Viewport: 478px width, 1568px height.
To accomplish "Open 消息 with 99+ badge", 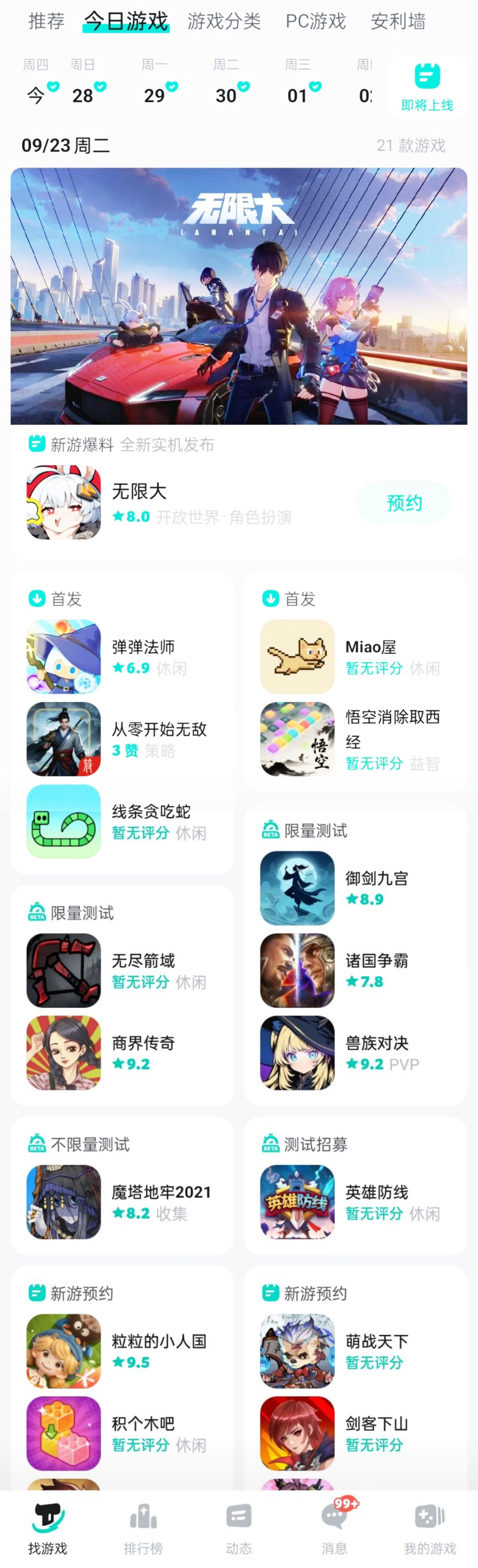I will click(x=334, y=1528).
